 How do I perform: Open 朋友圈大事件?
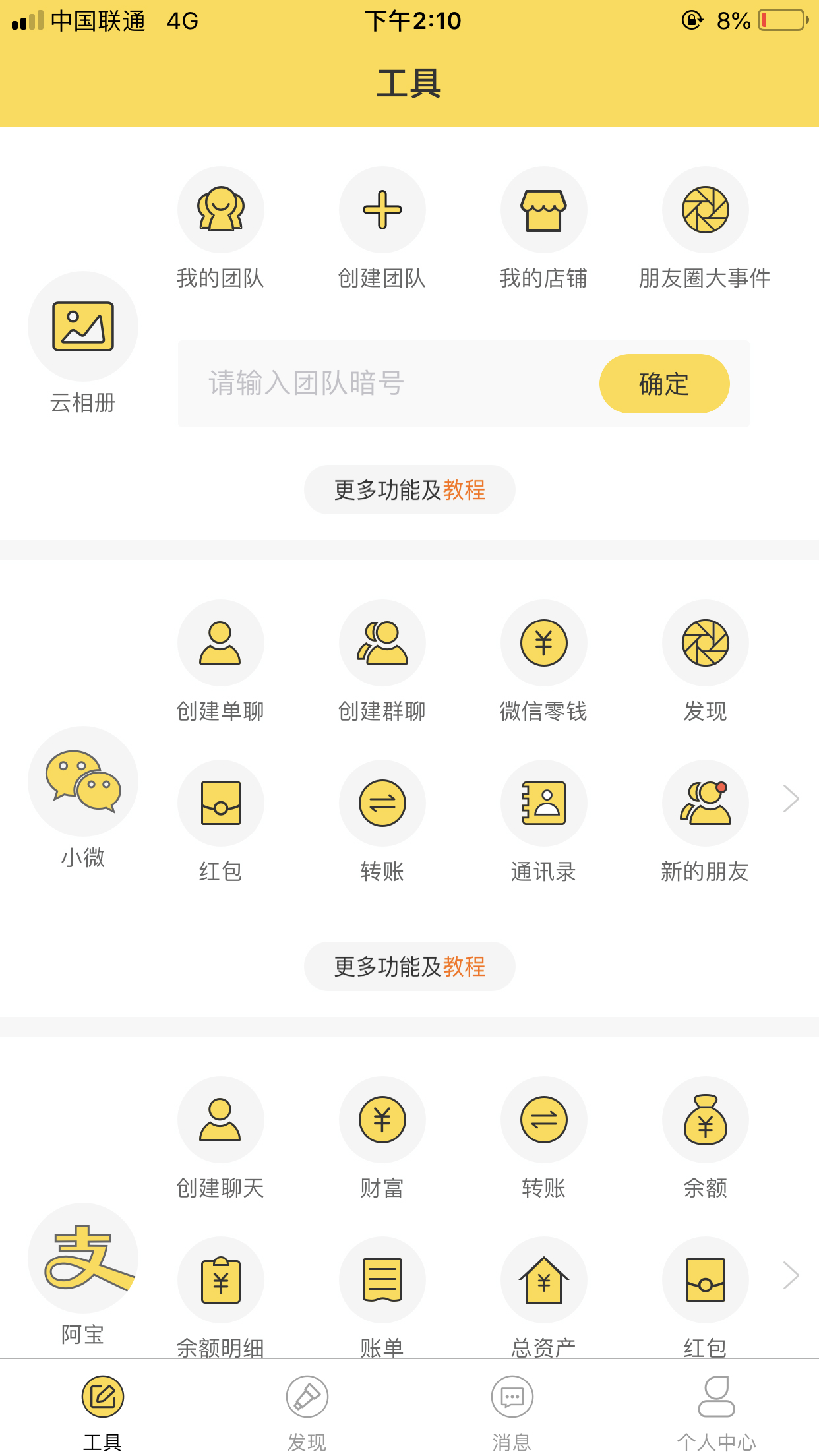pos(705,210)
